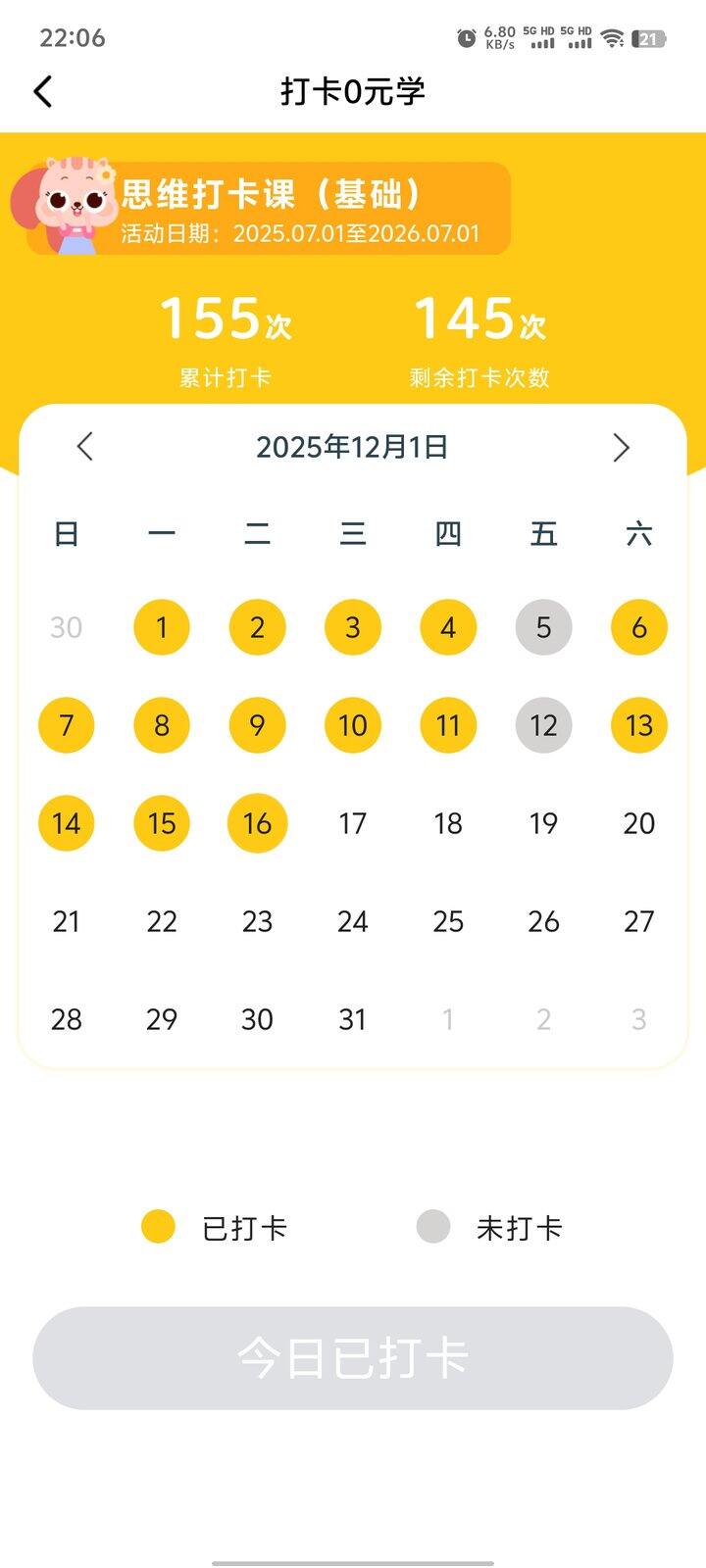Advance to the next calendar month
The height and width of the screenshot is (1568, 706).
tap(620, 447)
